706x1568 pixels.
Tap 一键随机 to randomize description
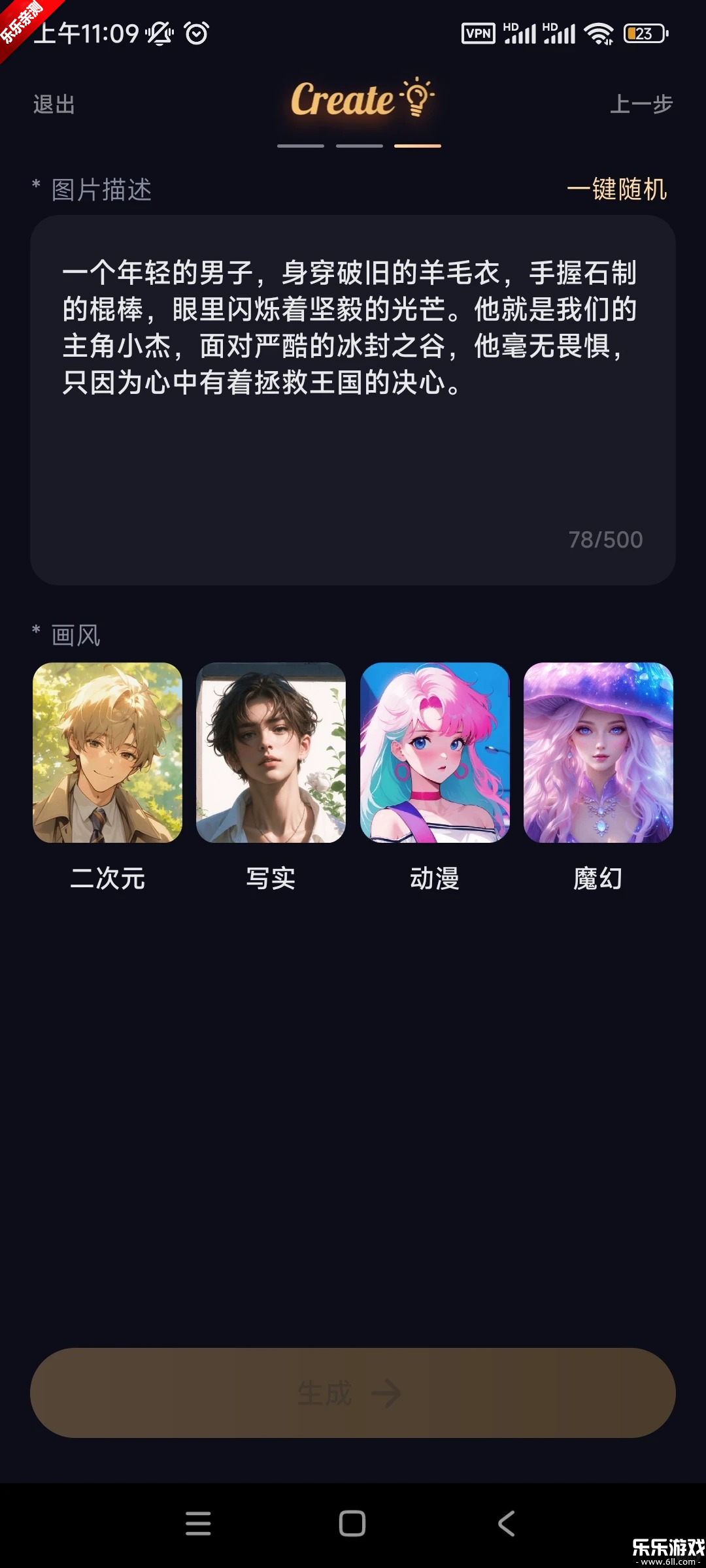(x=616, y=189)
